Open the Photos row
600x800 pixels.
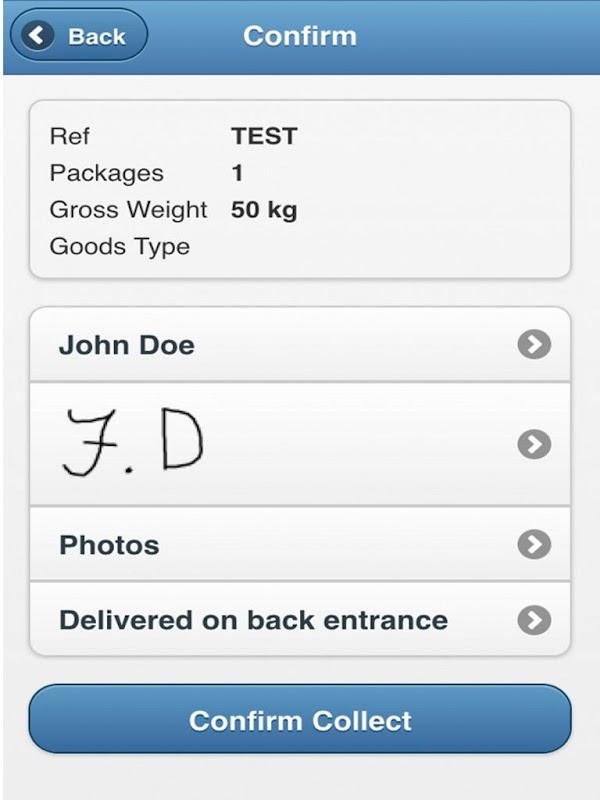[x=300, y=544]
